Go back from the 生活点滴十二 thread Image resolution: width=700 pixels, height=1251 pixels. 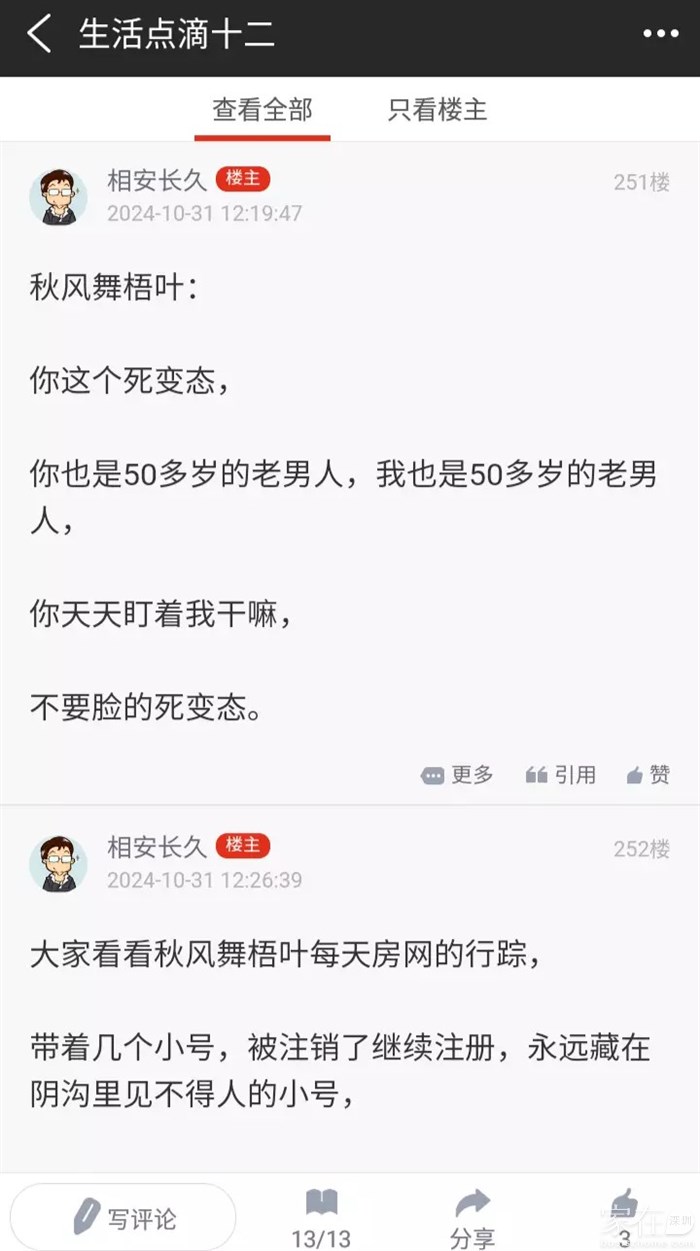[x=38, y=34]
